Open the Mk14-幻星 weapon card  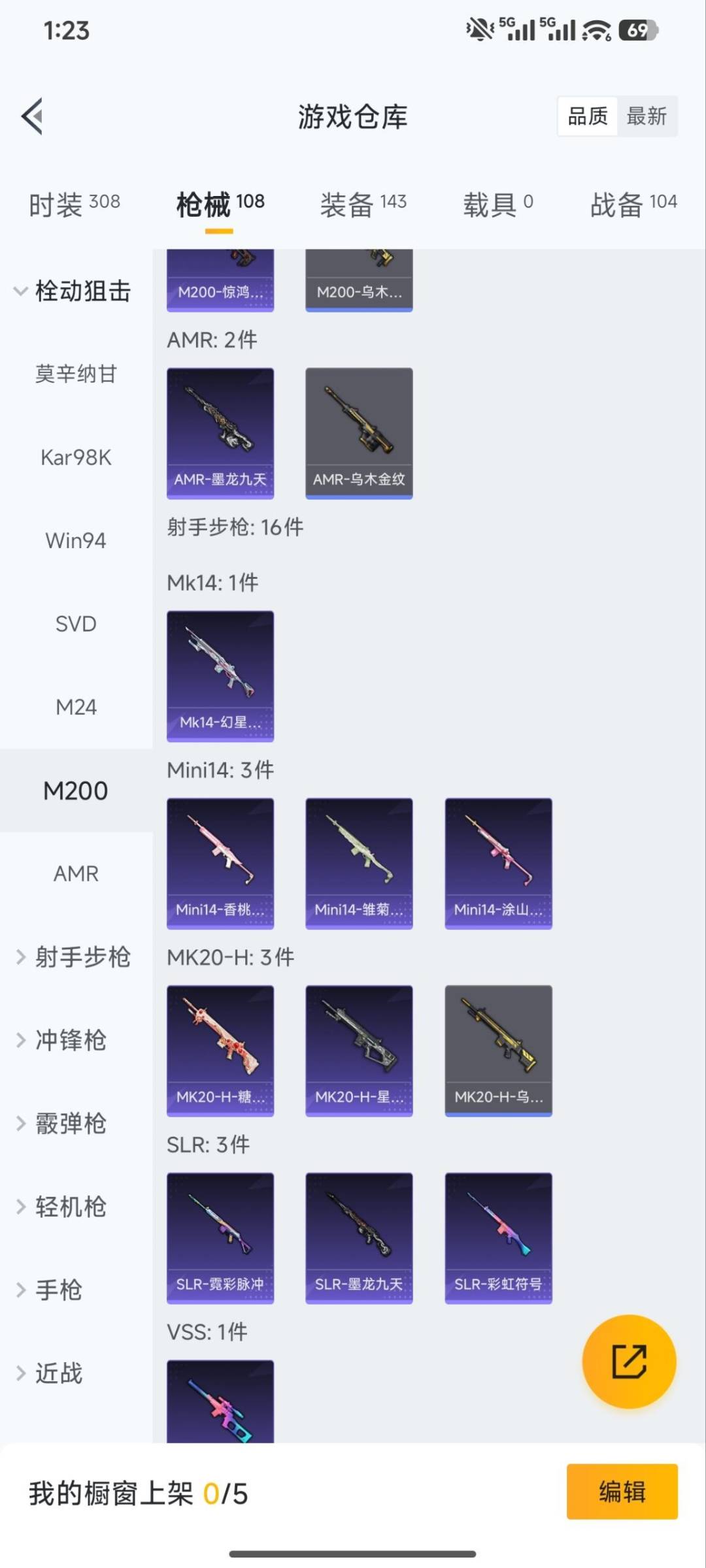tap(220, 675)
